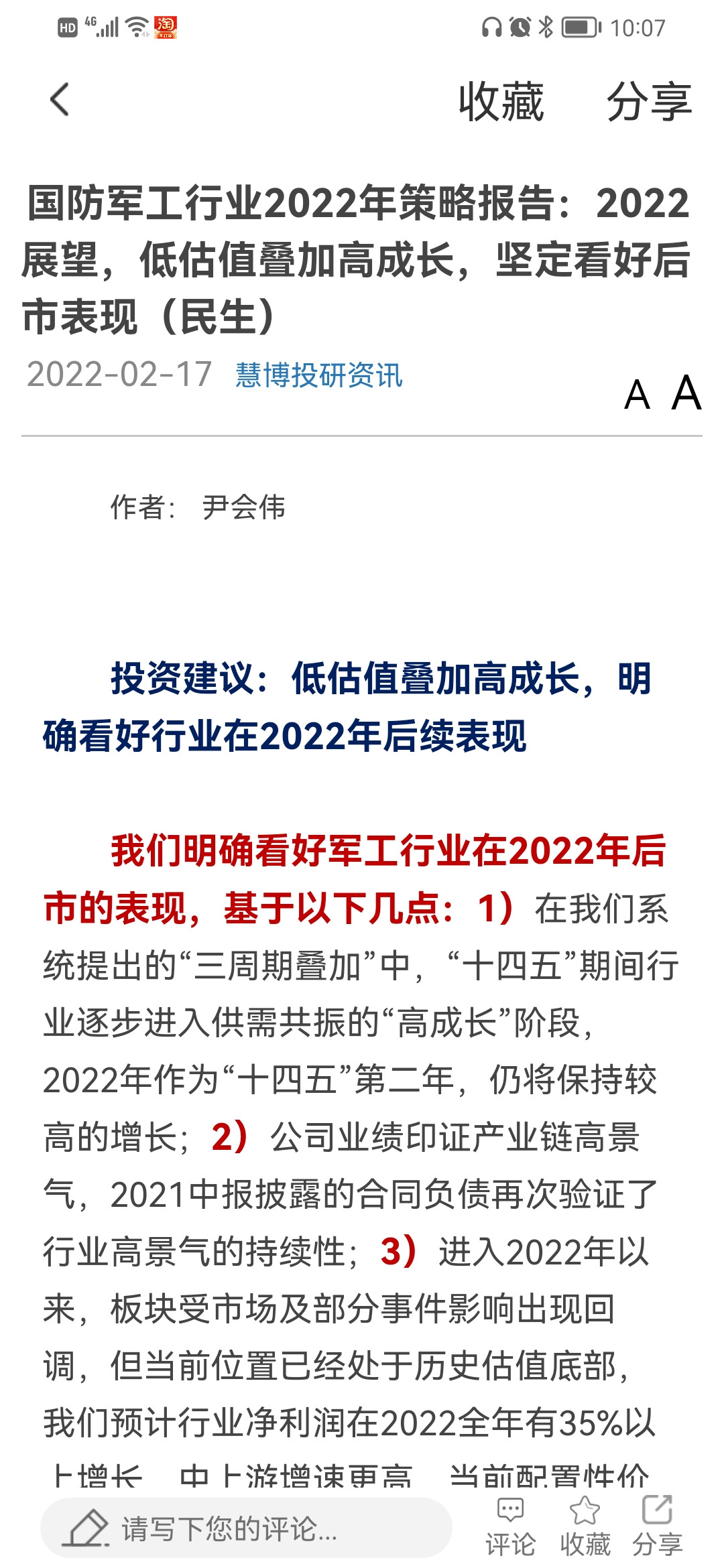Viewport: 724px width, 1568px height.
Task: Tap 分享 in the top bar
Action: pyautogui.click(x=648, y=102)
